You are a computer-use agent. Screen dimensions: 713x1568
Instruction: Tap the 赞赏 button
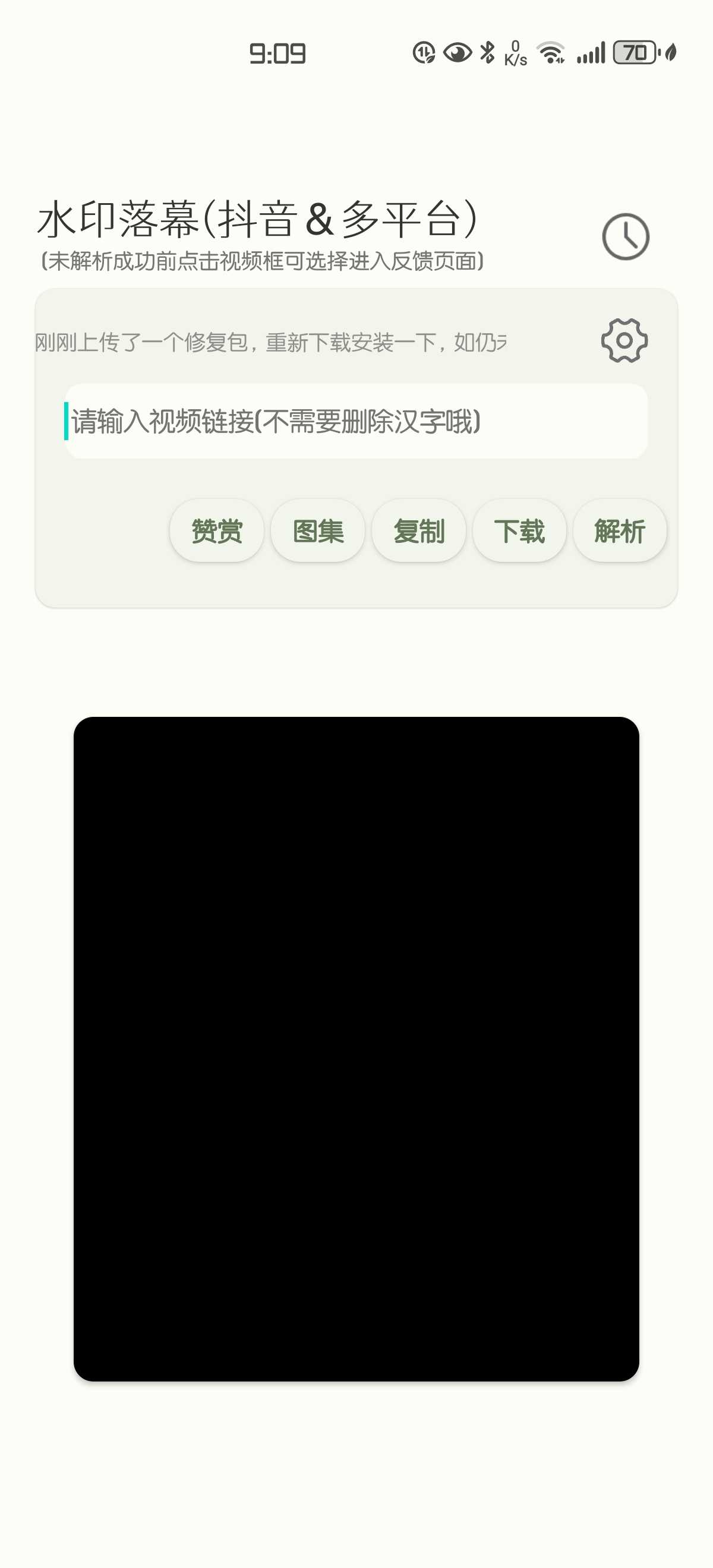click(x=217, y=531)
